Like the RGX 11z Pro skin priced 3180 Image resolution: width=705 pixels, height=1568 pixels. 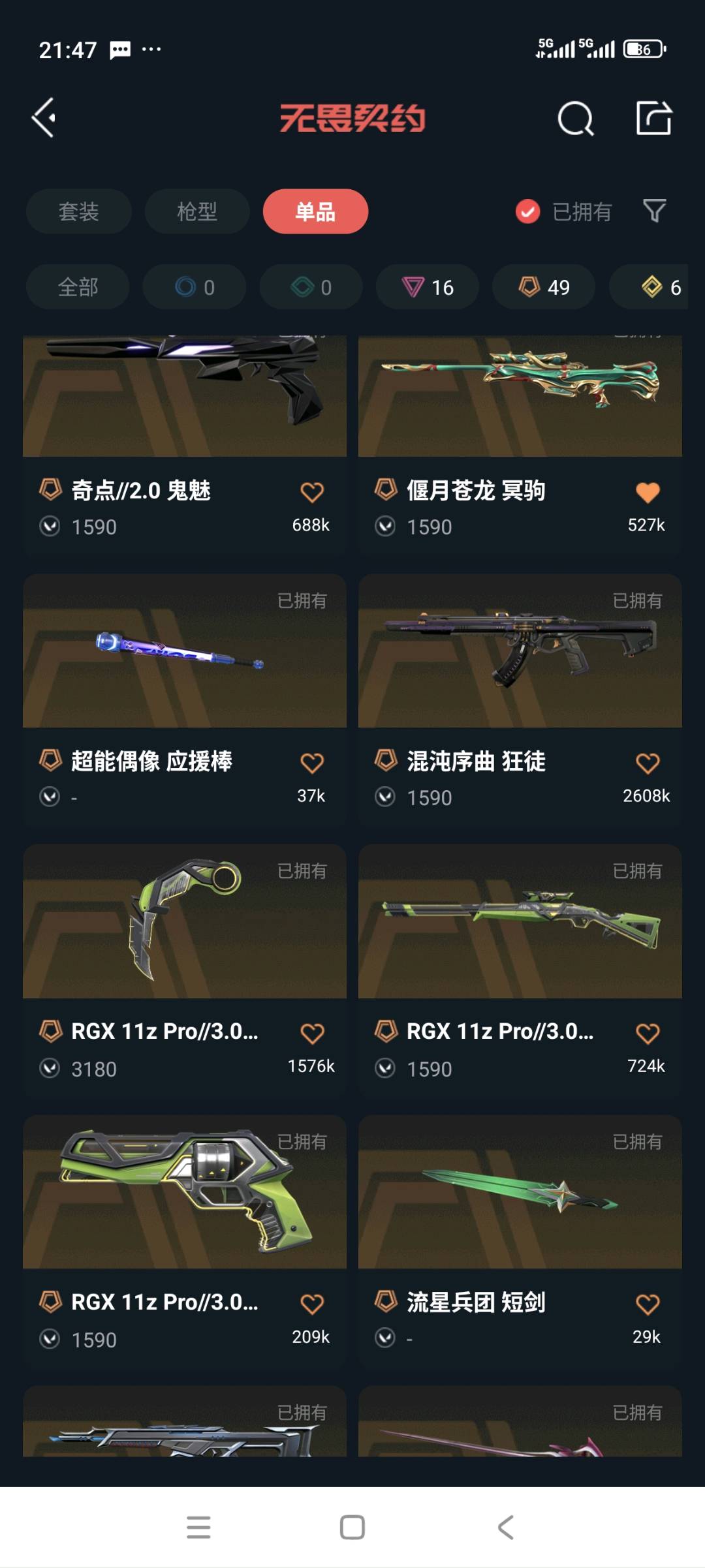(312, 1034)
